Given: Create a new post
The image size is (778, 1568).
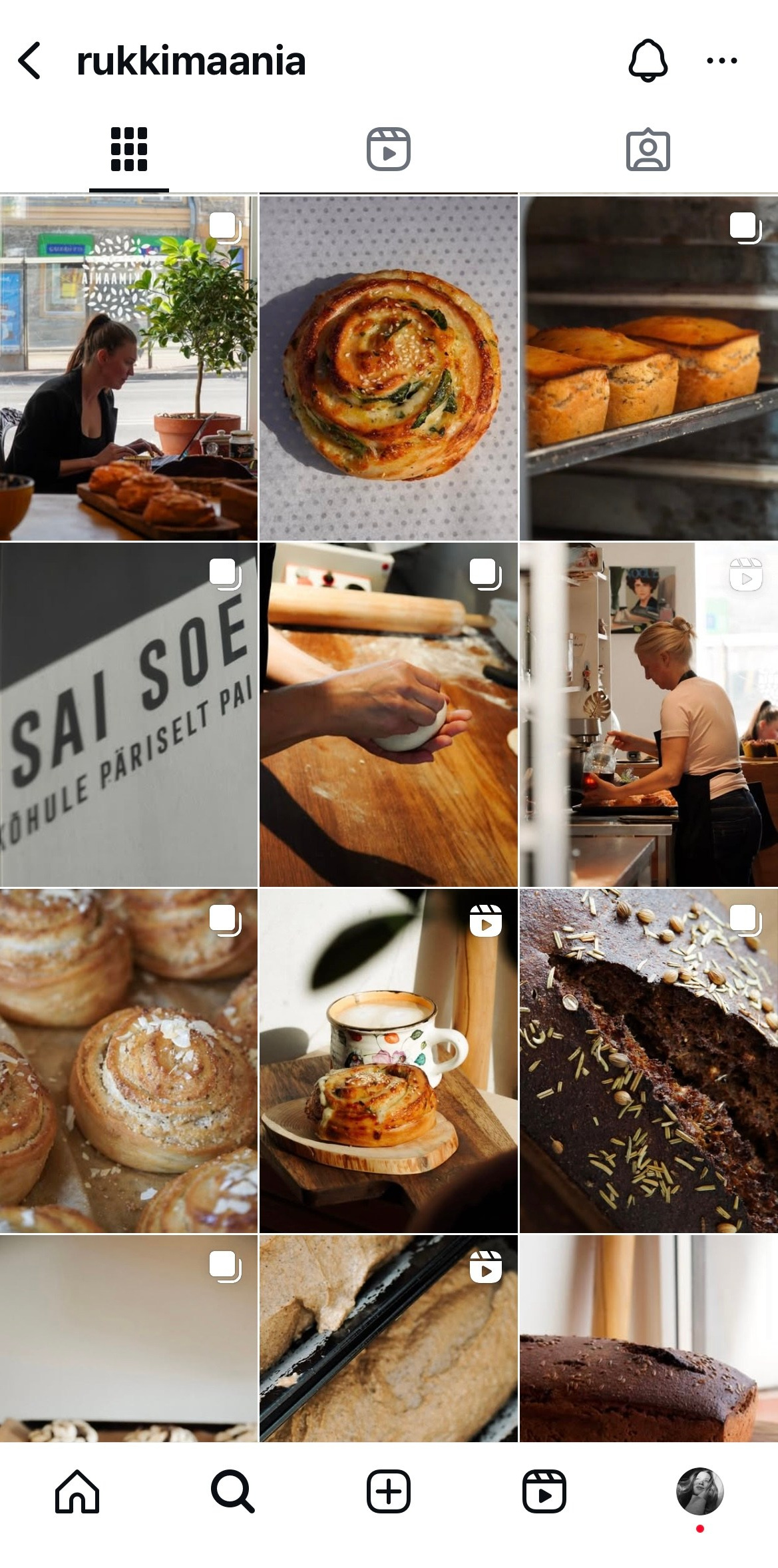Looking at the screenshot, I should tap(389, 1491).
